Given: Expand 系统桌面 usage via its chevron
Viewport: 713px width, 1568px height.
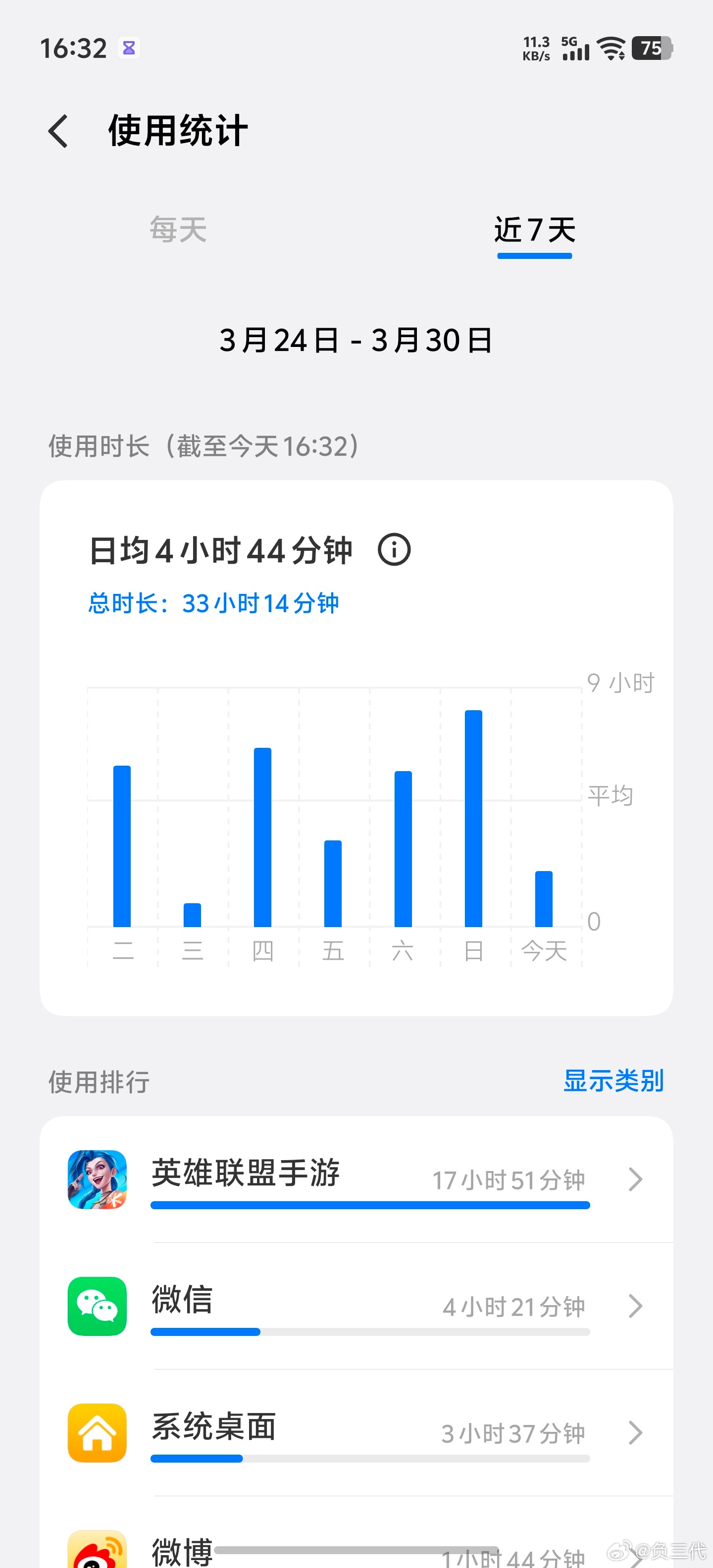Looking at the screenshot, I should (x=635, y=1433).
